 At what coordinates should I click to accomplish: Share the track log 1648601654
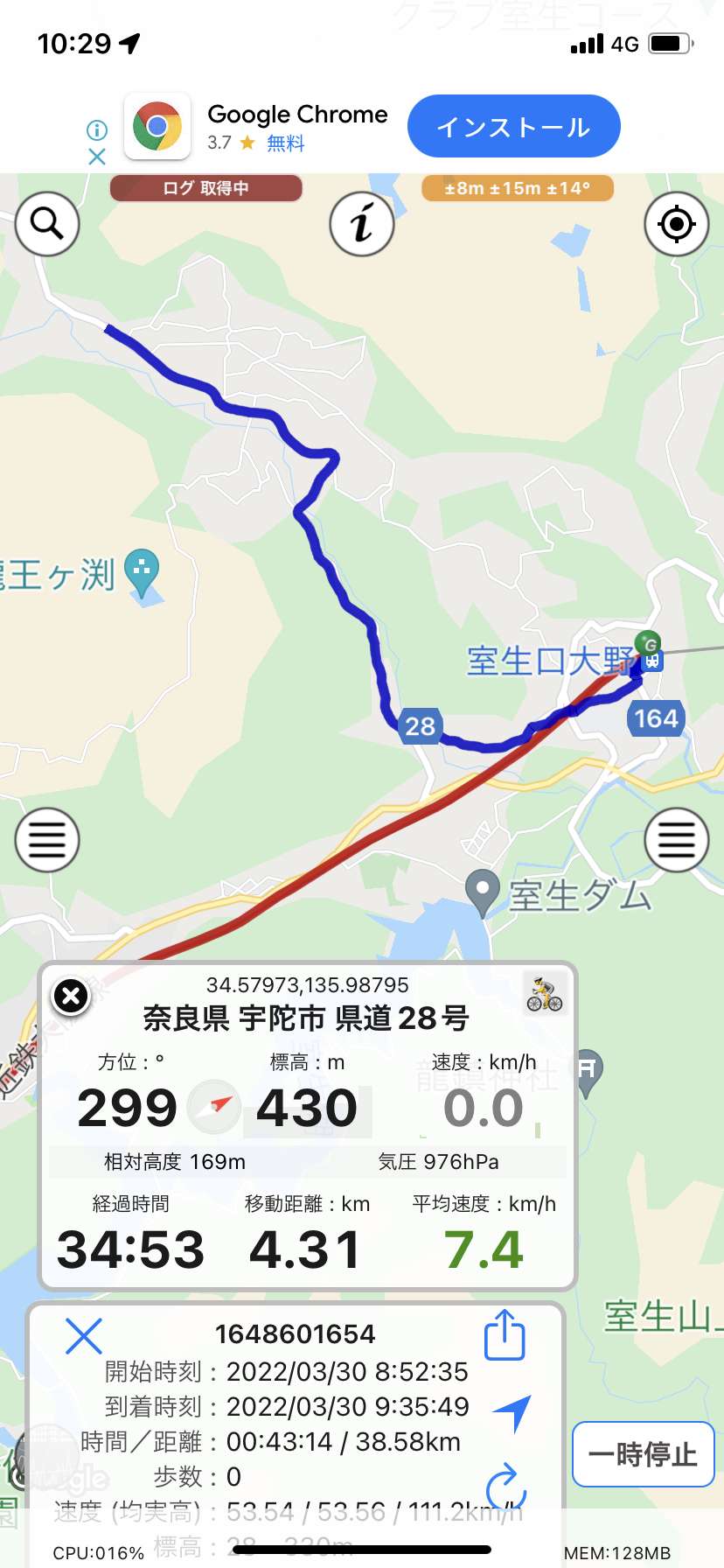click(x=505, y=1334)
